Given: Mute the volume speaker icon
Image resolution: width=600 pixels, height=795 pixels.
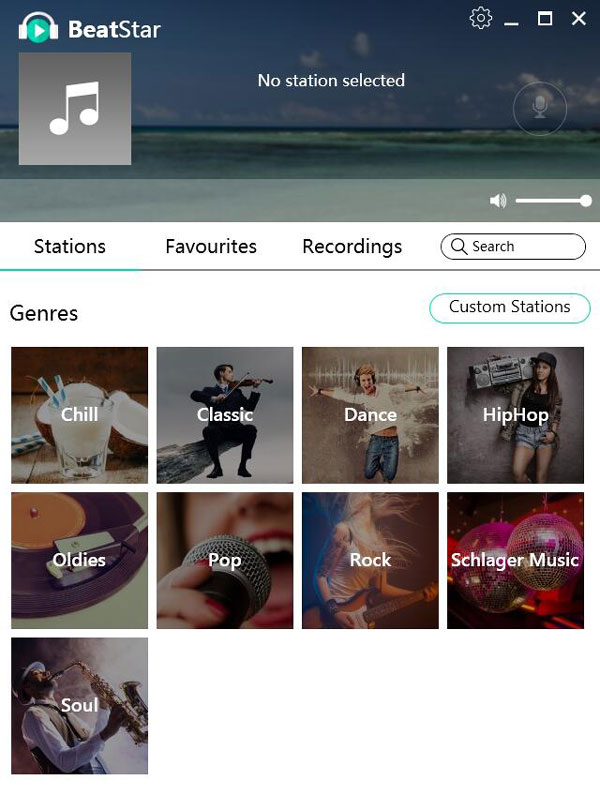Looking at the screenshot, I should click(x=498, y=201).
